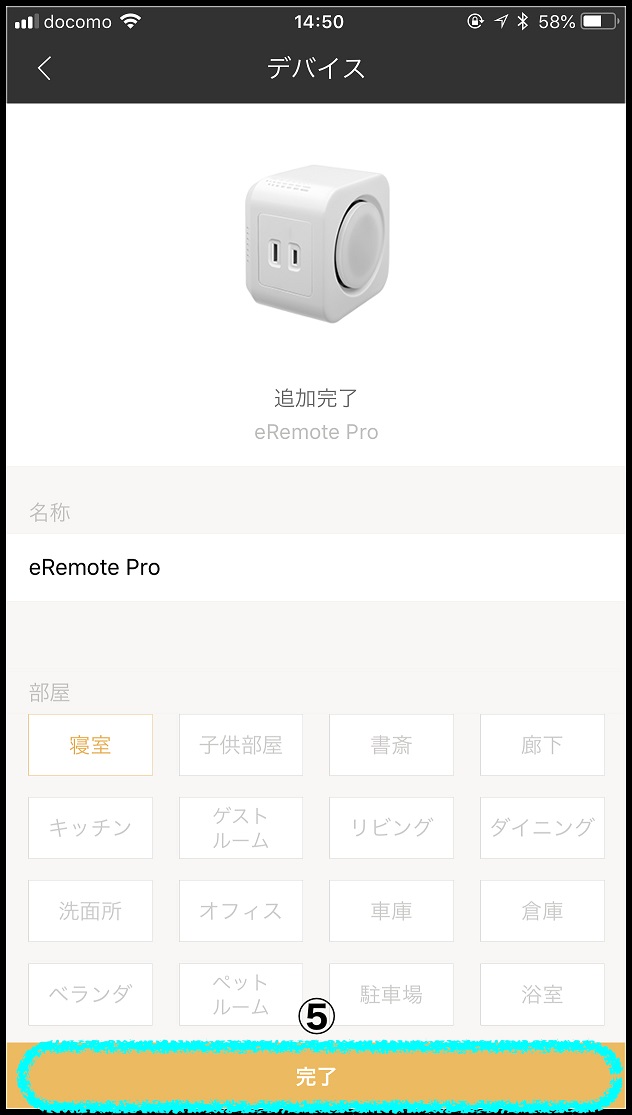The width and height of the screenshot is (632, 1115).
Task: Tap the 駐車場 room option
Action: pyautogui.click(x=392, y=994)
